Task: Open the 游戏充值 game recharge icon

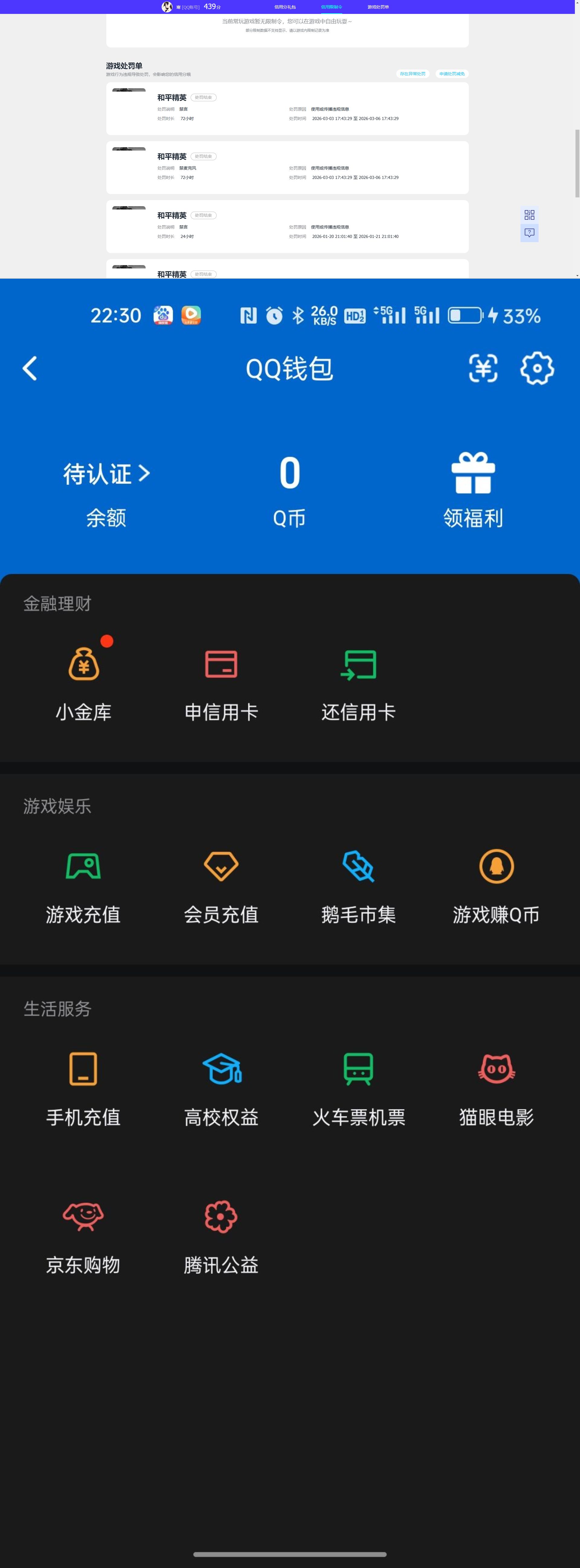Action: [x=83, y=867]
